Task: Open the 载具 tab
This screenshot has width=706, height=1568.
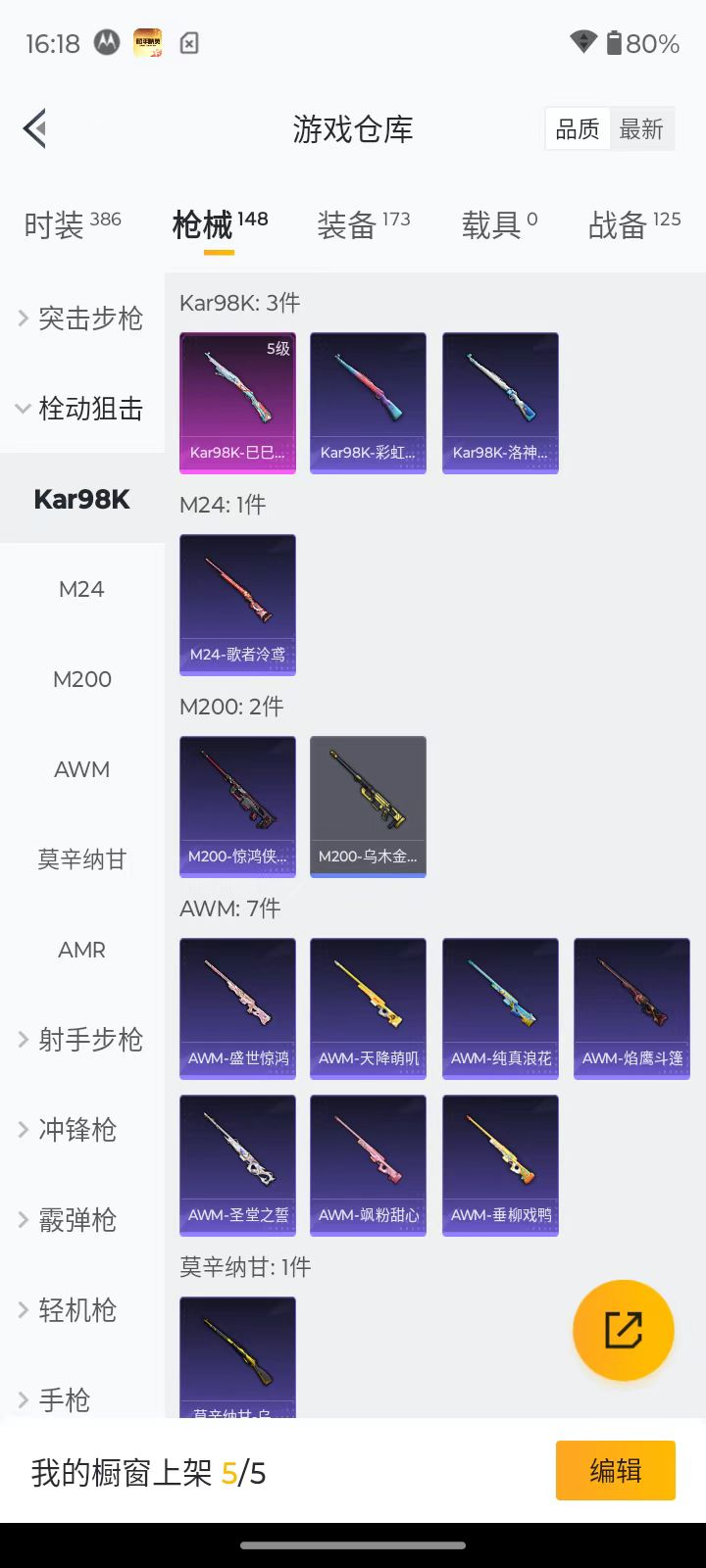Action: pos(499,224)
